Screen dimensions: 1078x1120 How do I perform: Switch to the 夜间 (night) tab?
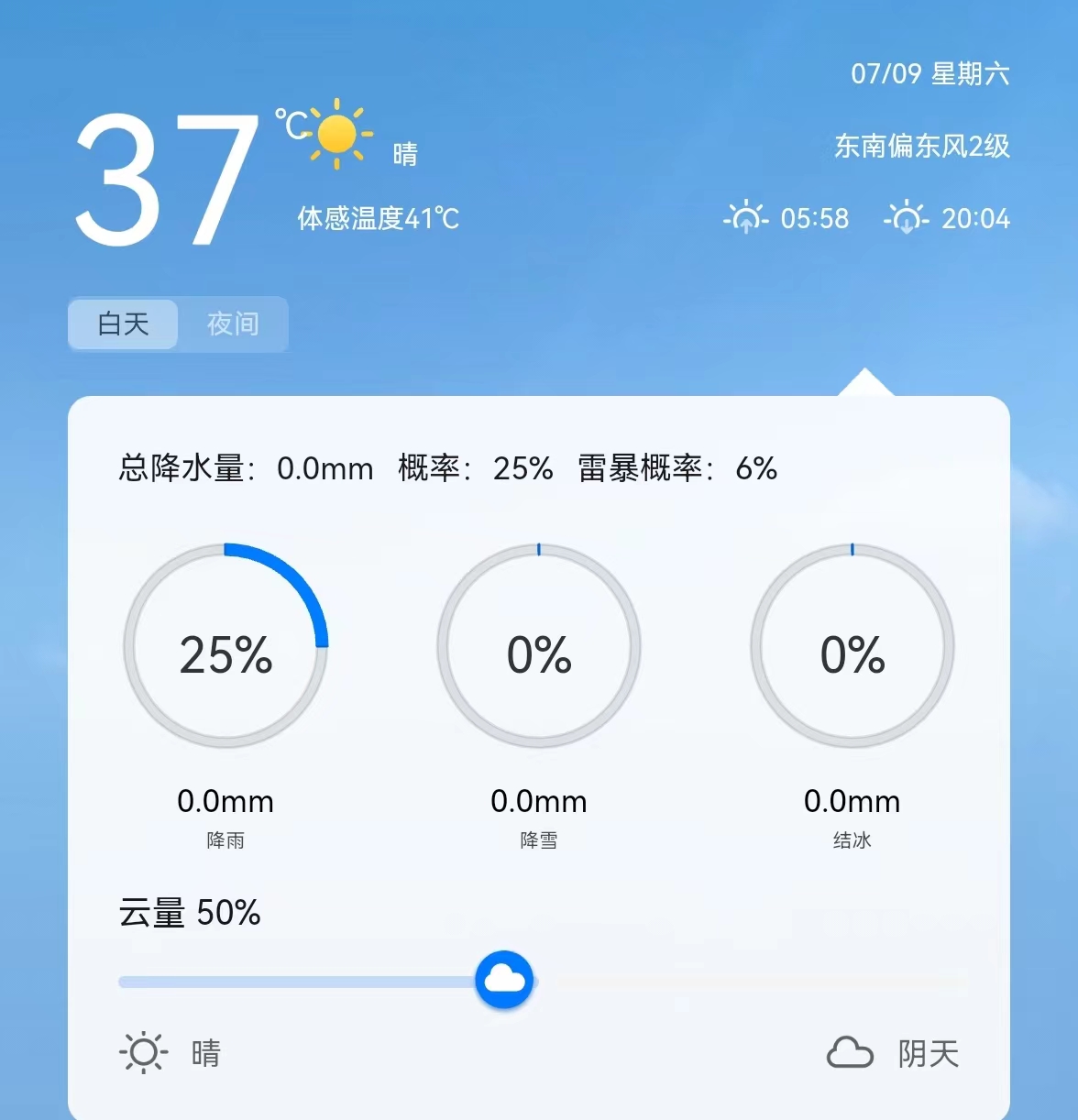coord(233,324)
